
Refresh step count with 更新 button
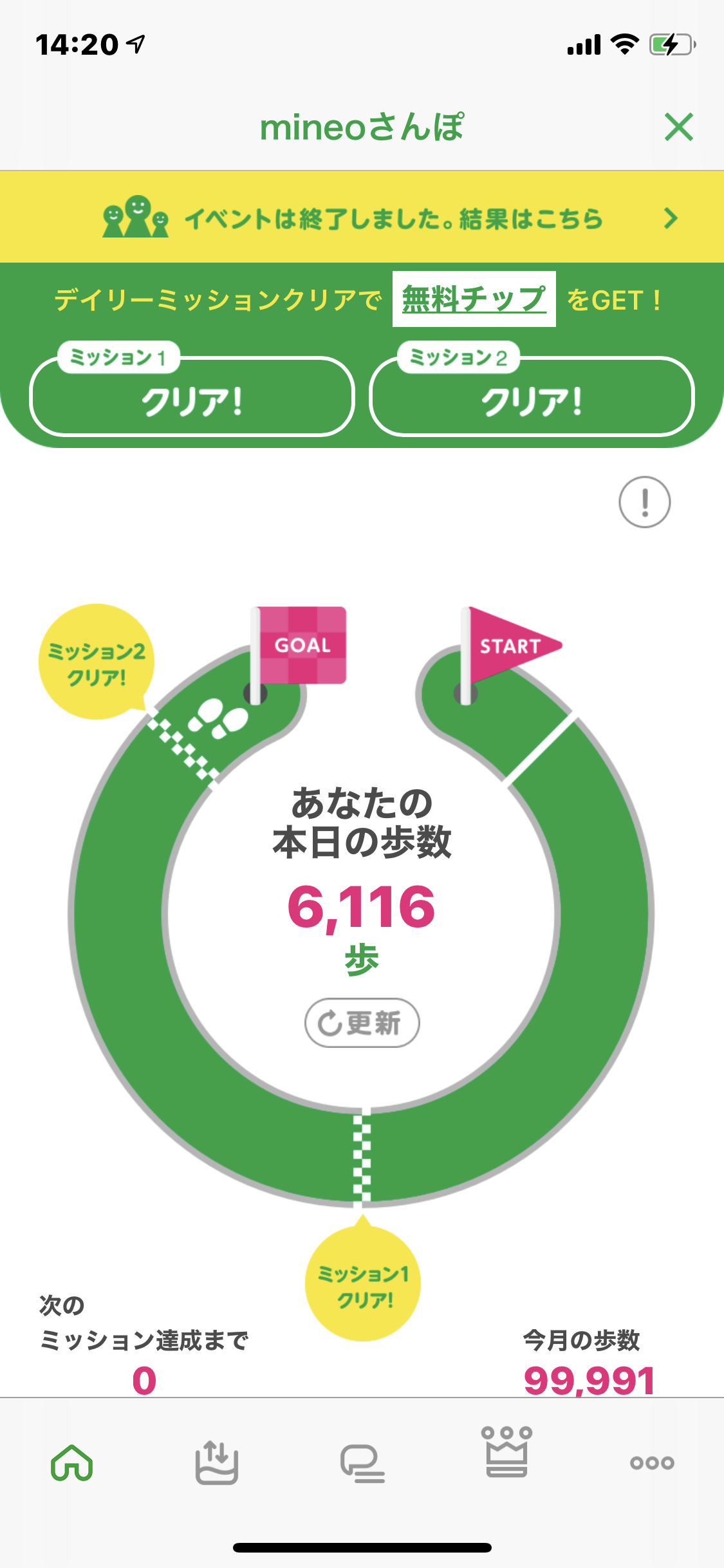[x=362, y=1022]
